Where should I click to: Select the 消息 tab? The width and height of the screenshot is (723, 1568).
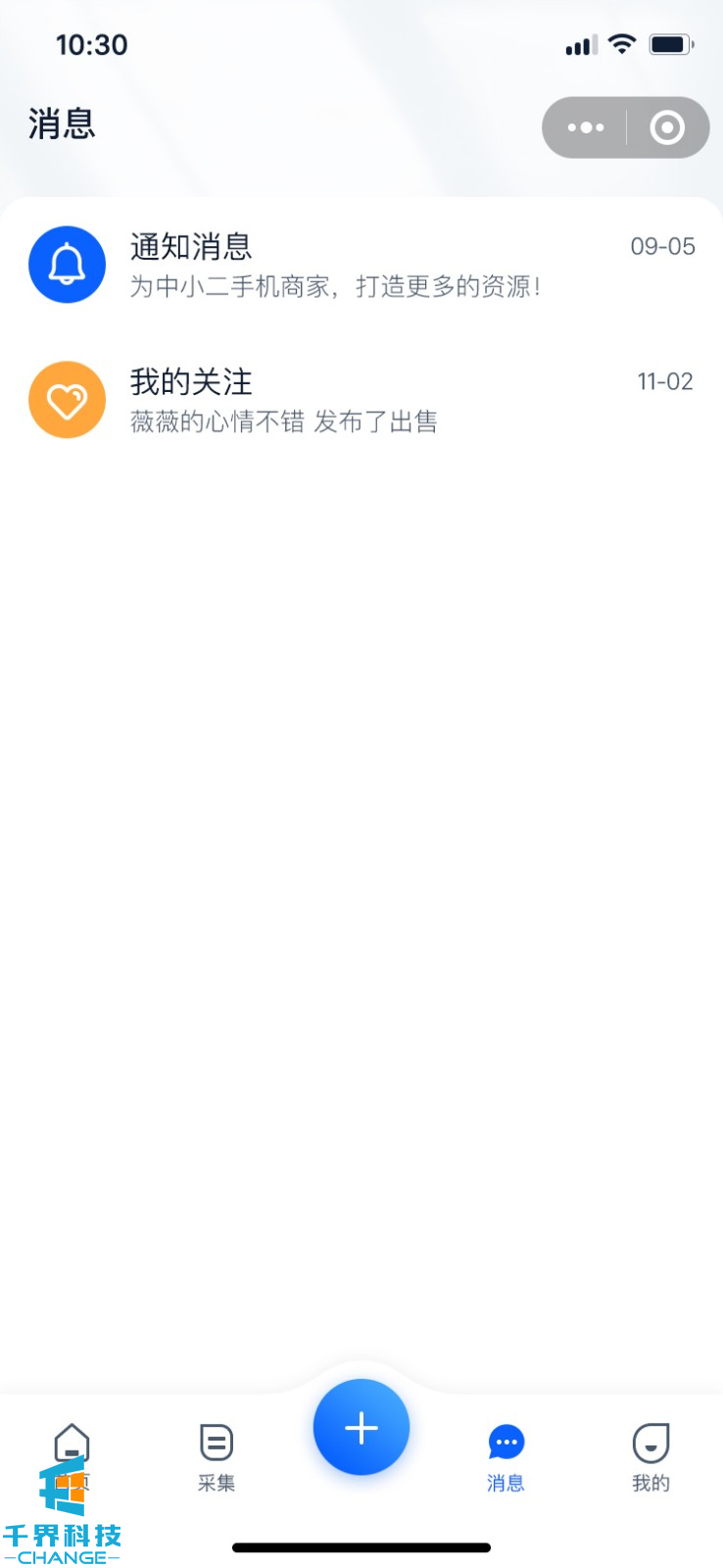506,1456
